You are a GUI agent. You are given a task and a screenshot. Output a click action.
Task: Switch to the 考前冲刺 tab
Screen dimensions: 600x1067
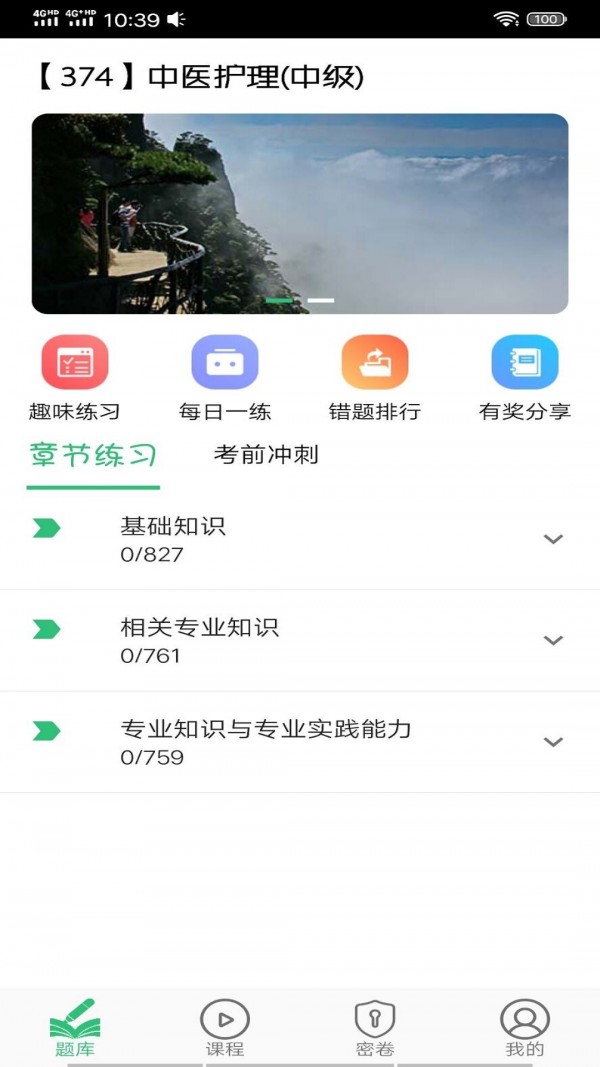pyautogui.click(x=266, y=455)
